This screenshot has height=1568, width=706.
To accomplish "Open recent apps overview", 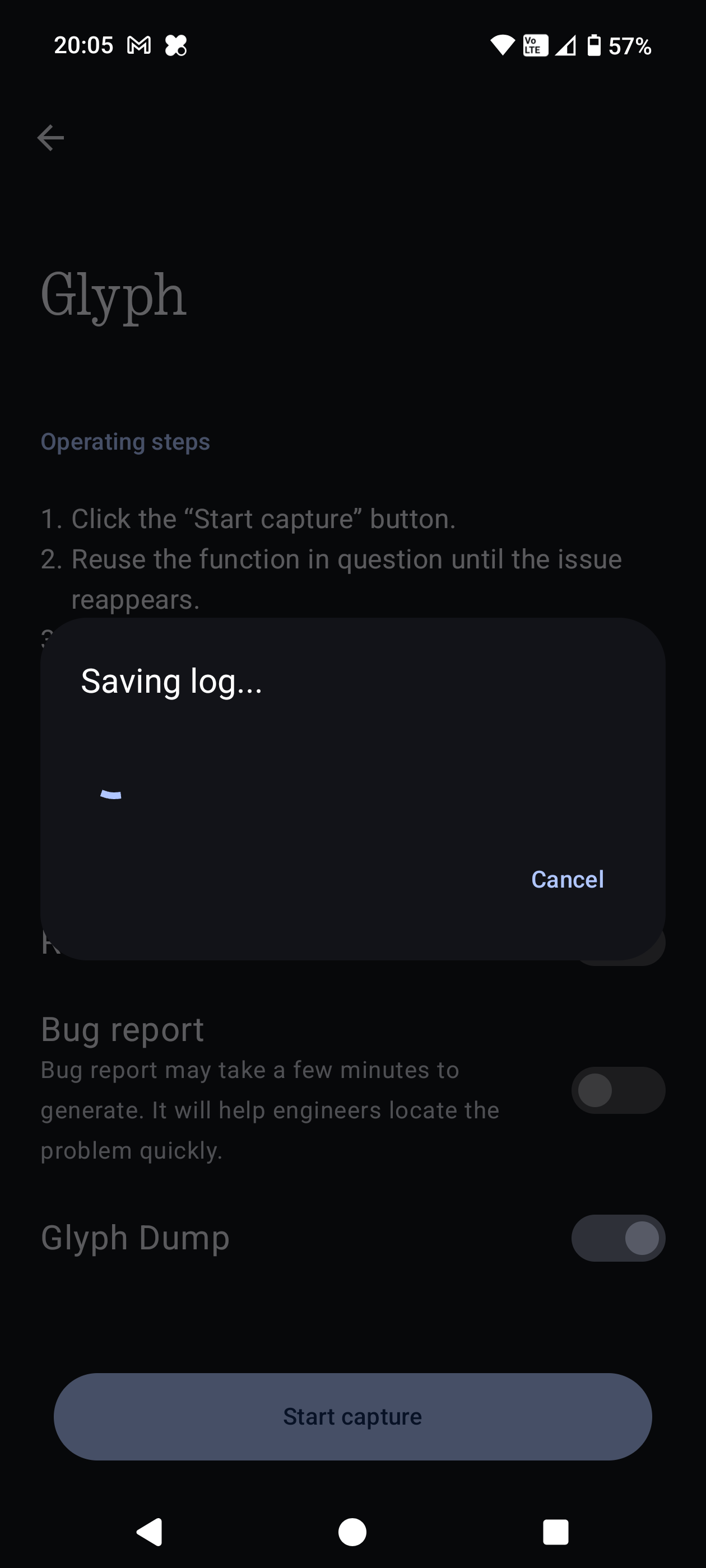I will (x=555, y=1532).
